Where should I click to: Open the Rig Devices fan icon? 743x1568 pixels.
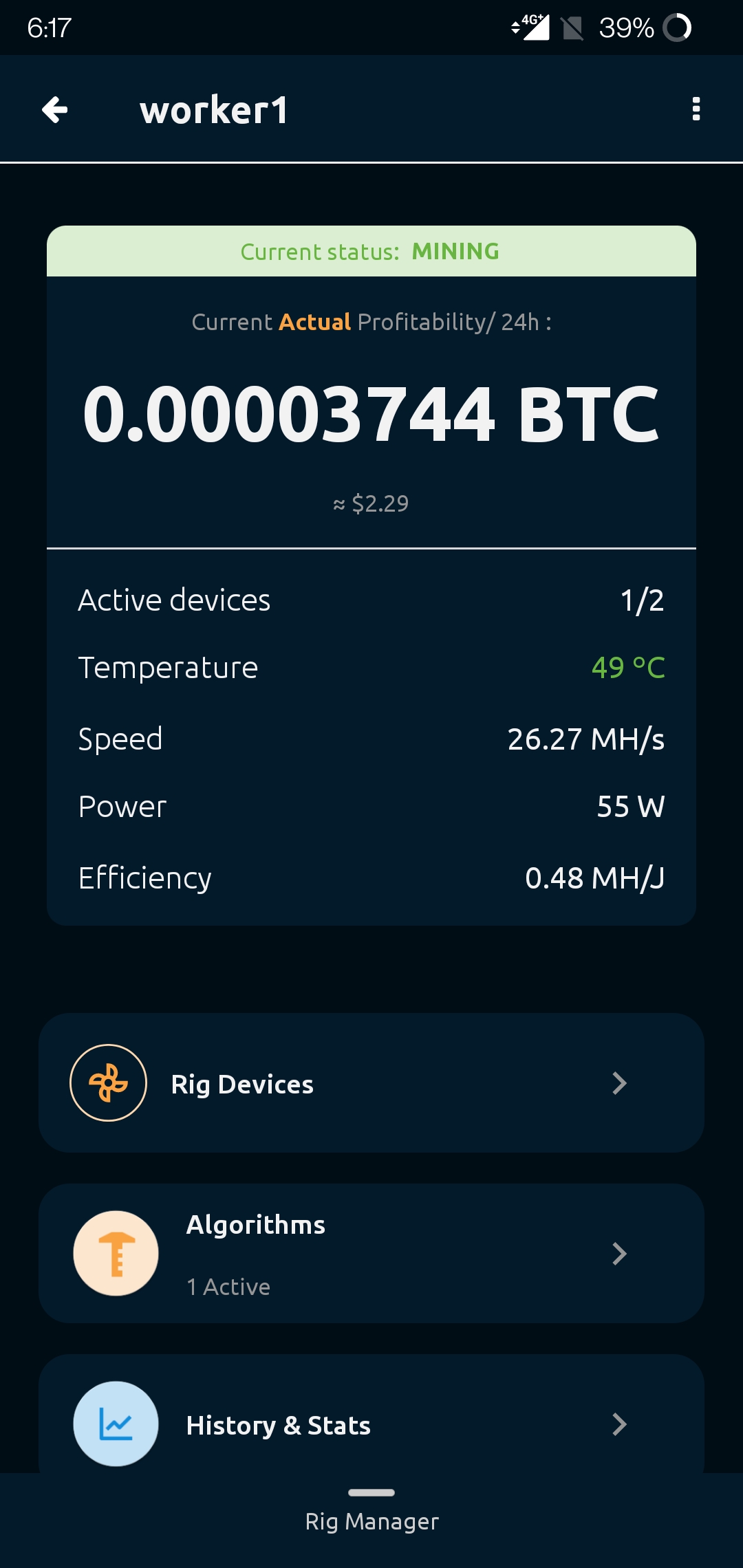tap(108, 1082)
